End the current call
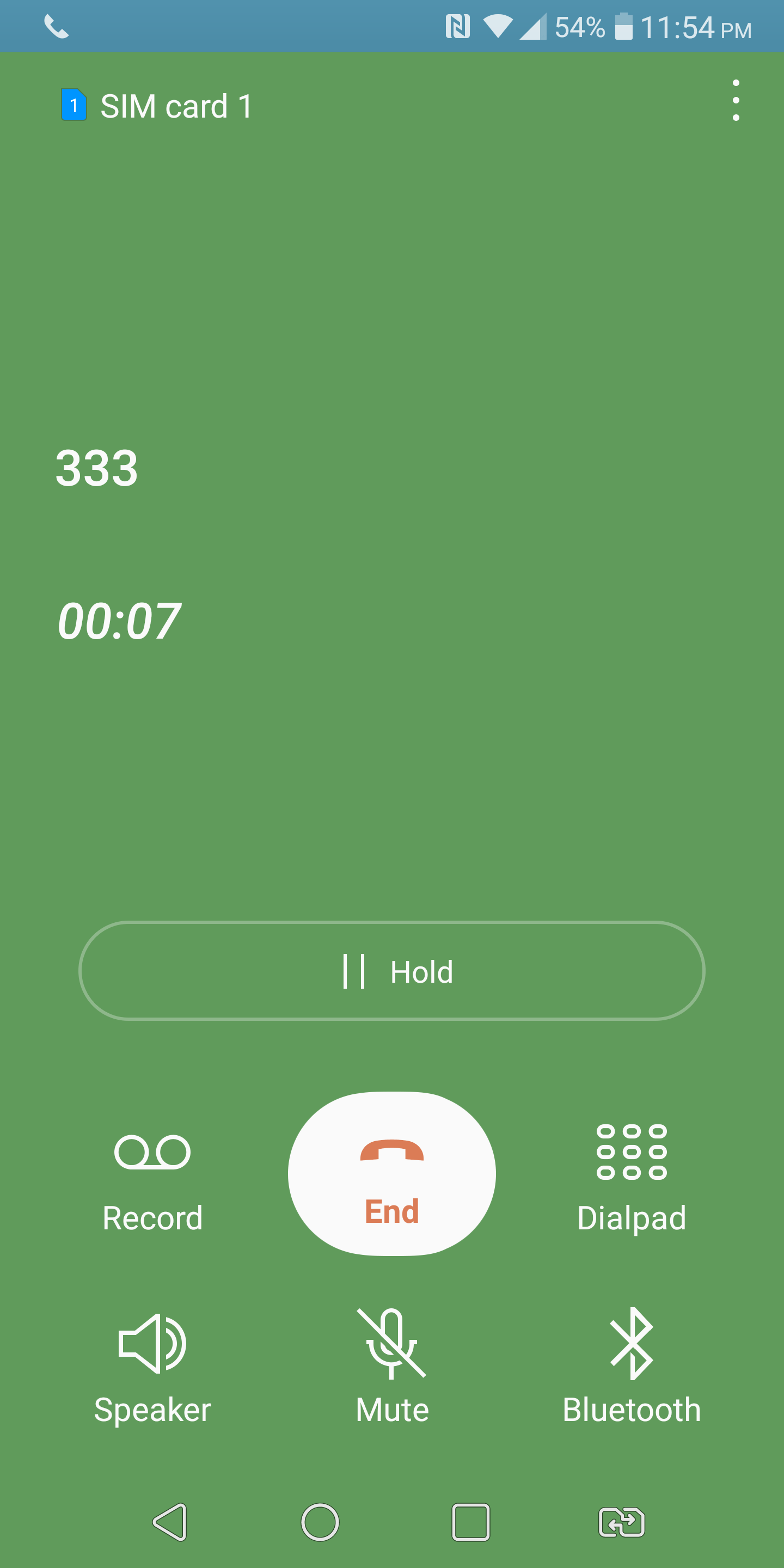The image size is (784, 1568). click(x=392, y=1174)
